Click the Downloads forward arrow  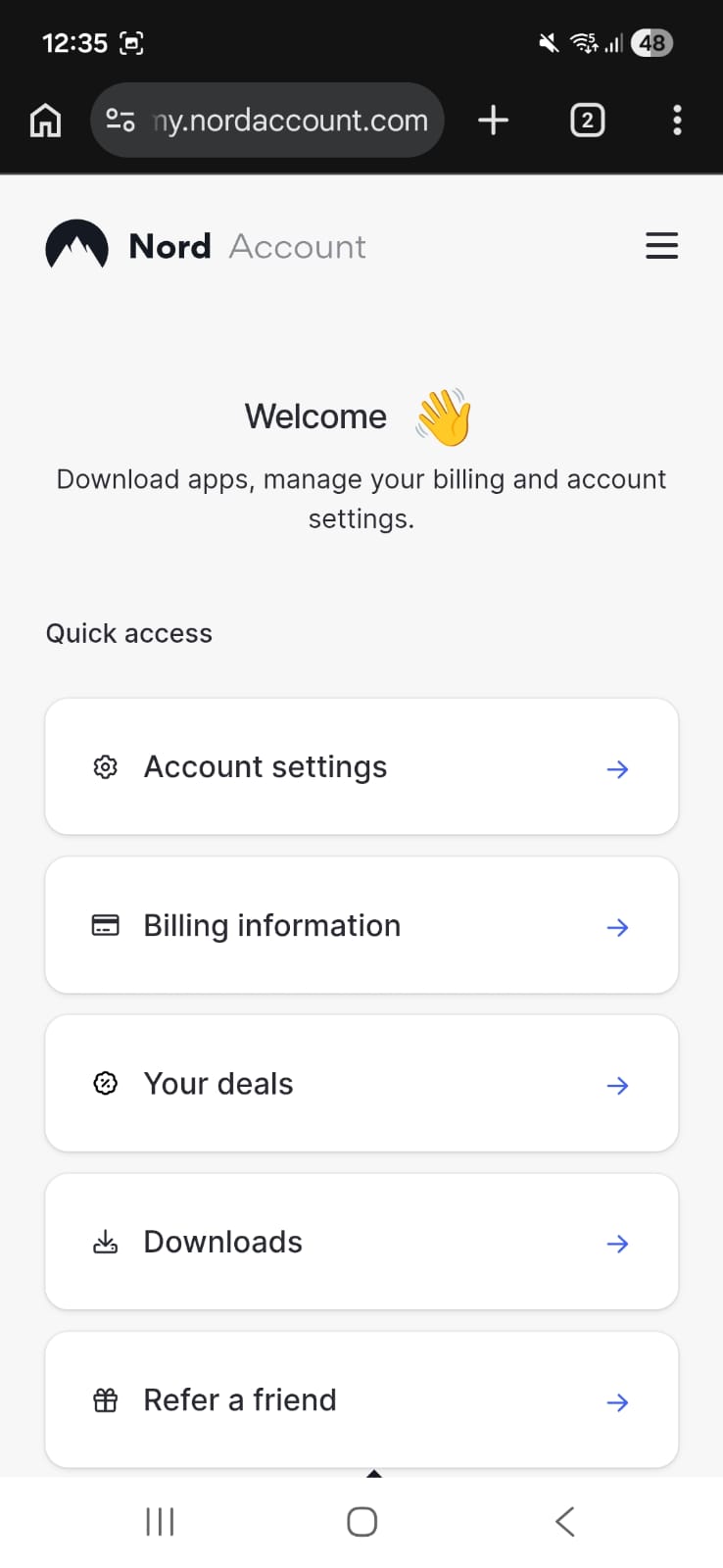pos(617,1243)
